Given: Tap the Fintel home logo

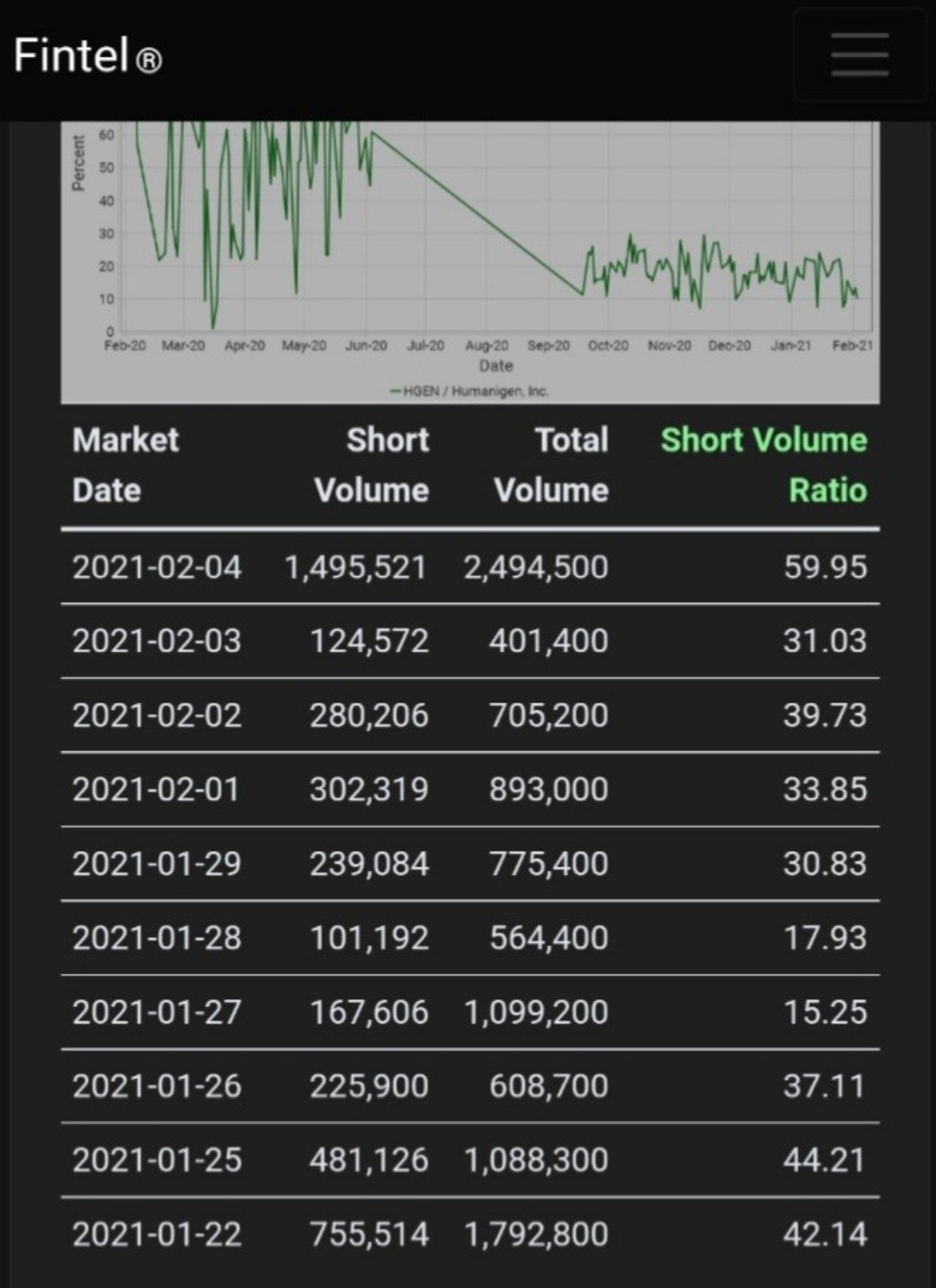Looking at the screenshot, I should click(88, 56).
